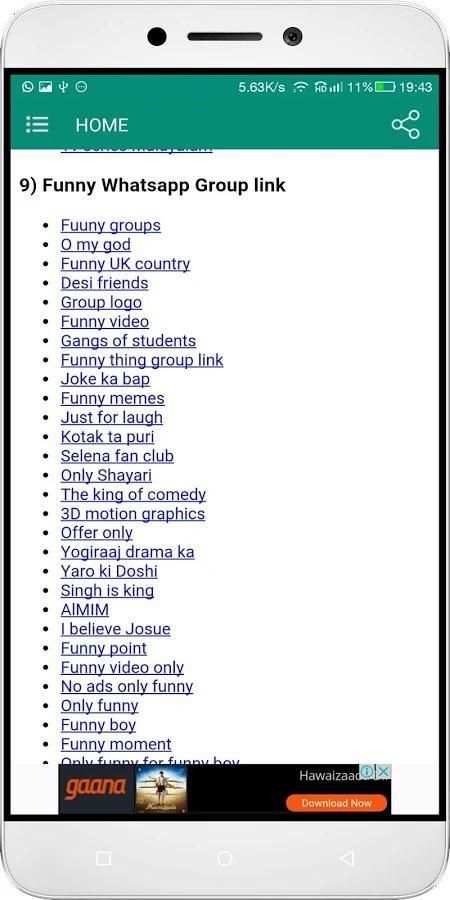Open the No ads only funny link
The height and width of the screenshot is (900, 450).
pos(127,686)
